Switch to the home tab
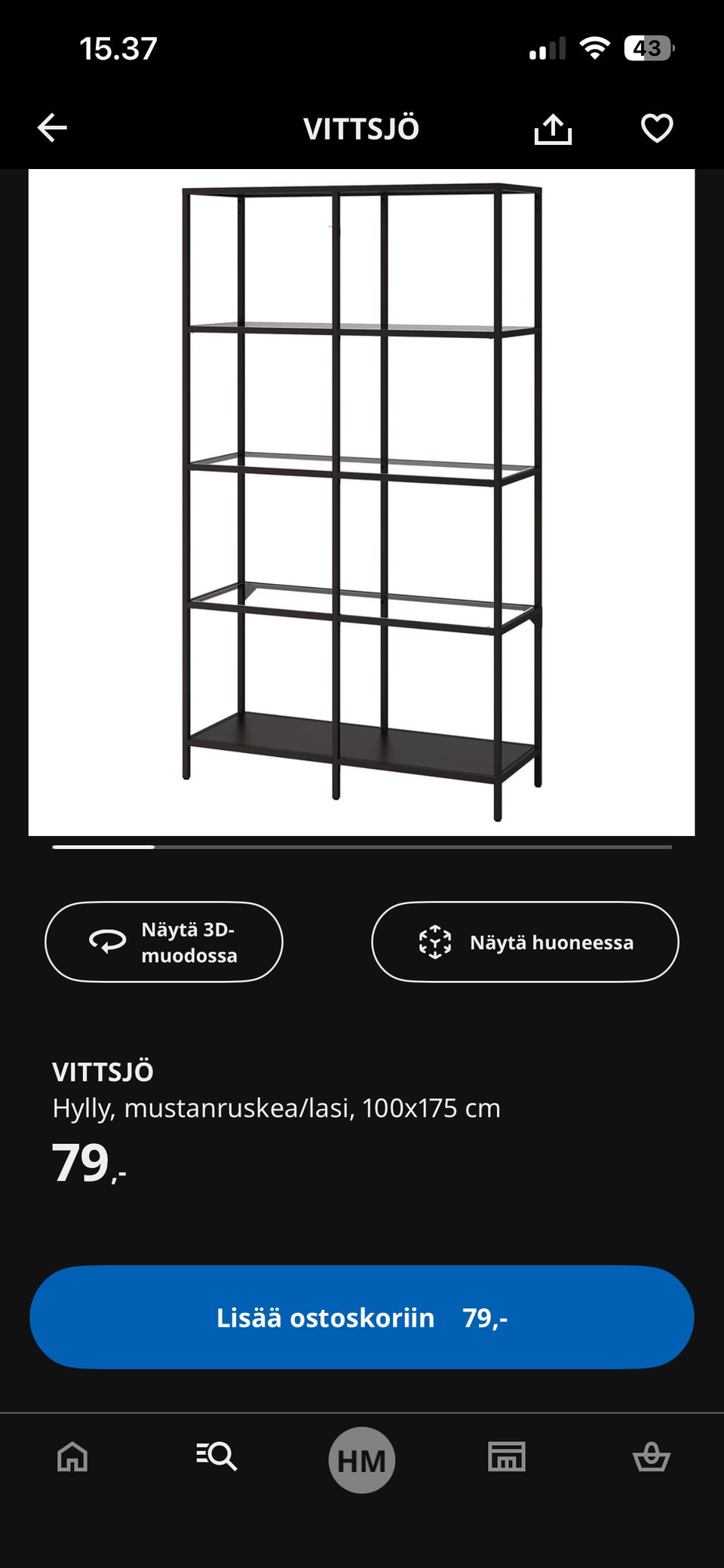724x1568 pixels. (x=72, y=1456)
